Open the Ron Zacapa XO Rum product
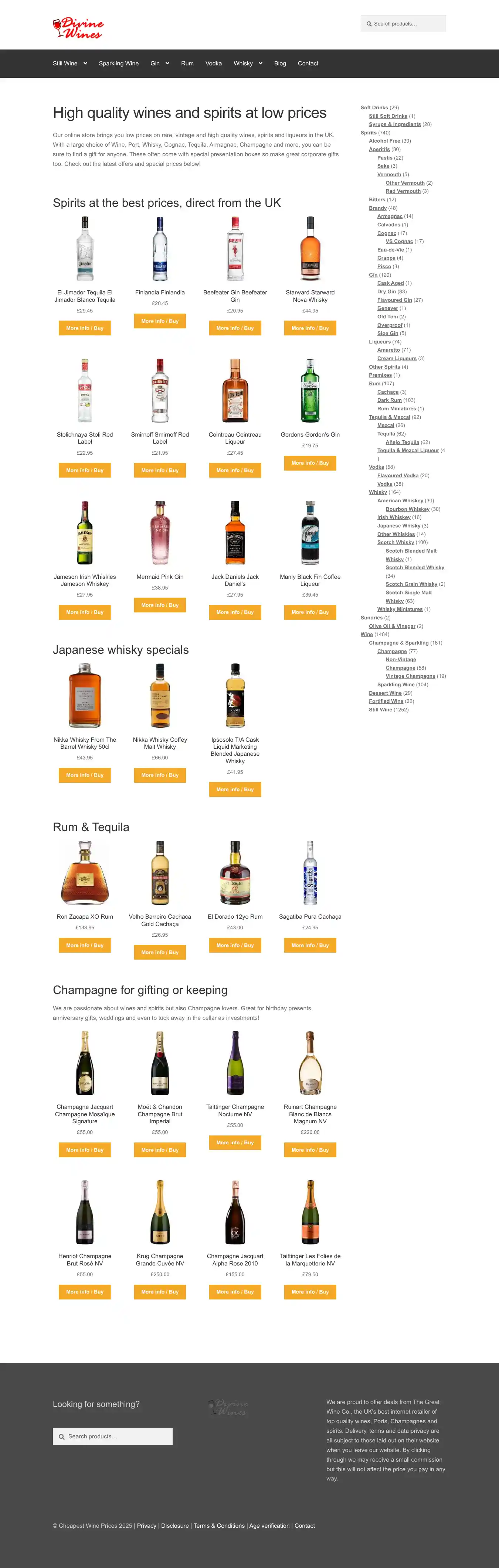The image size is (499, 1568). coord(85,916)
